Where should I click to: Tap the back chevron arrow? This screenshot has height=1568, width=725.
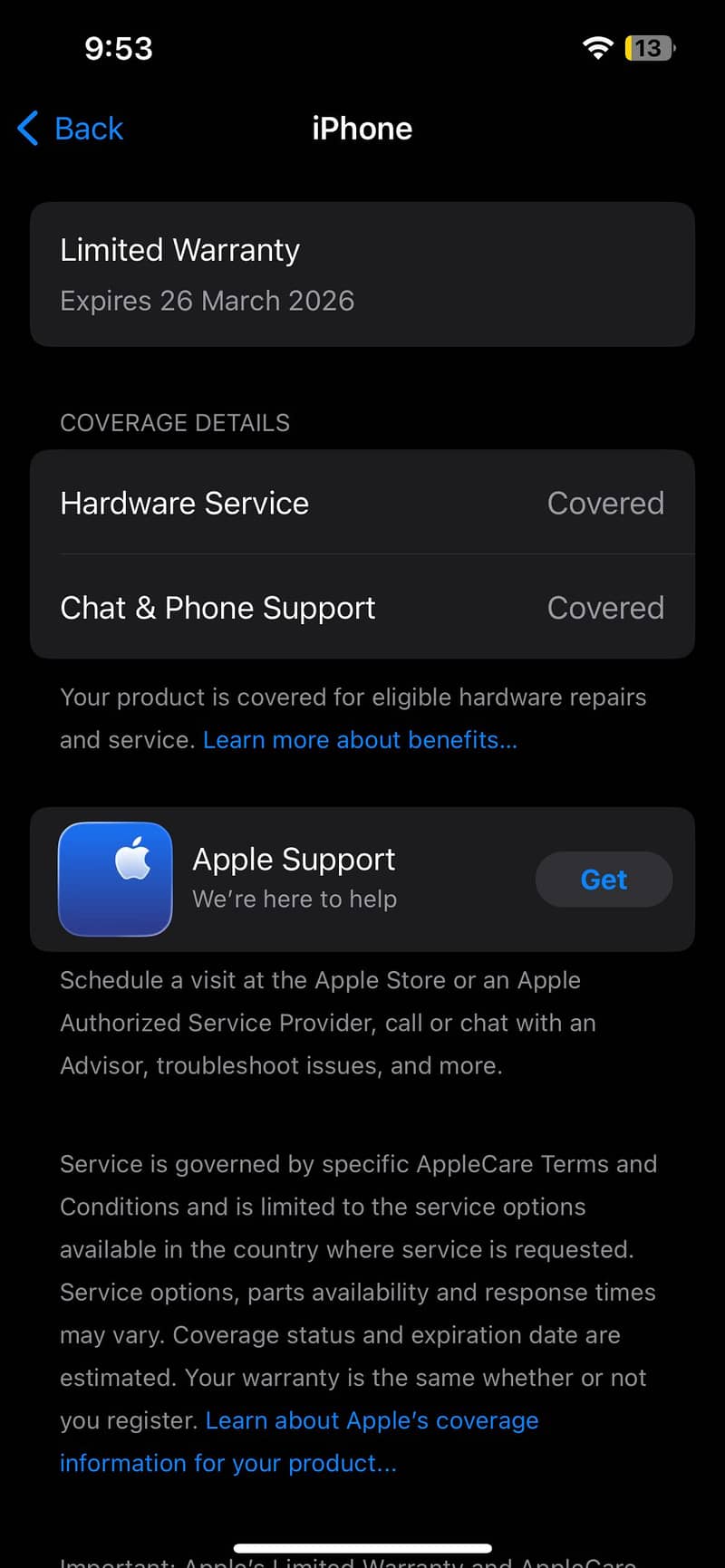point(27,129)
